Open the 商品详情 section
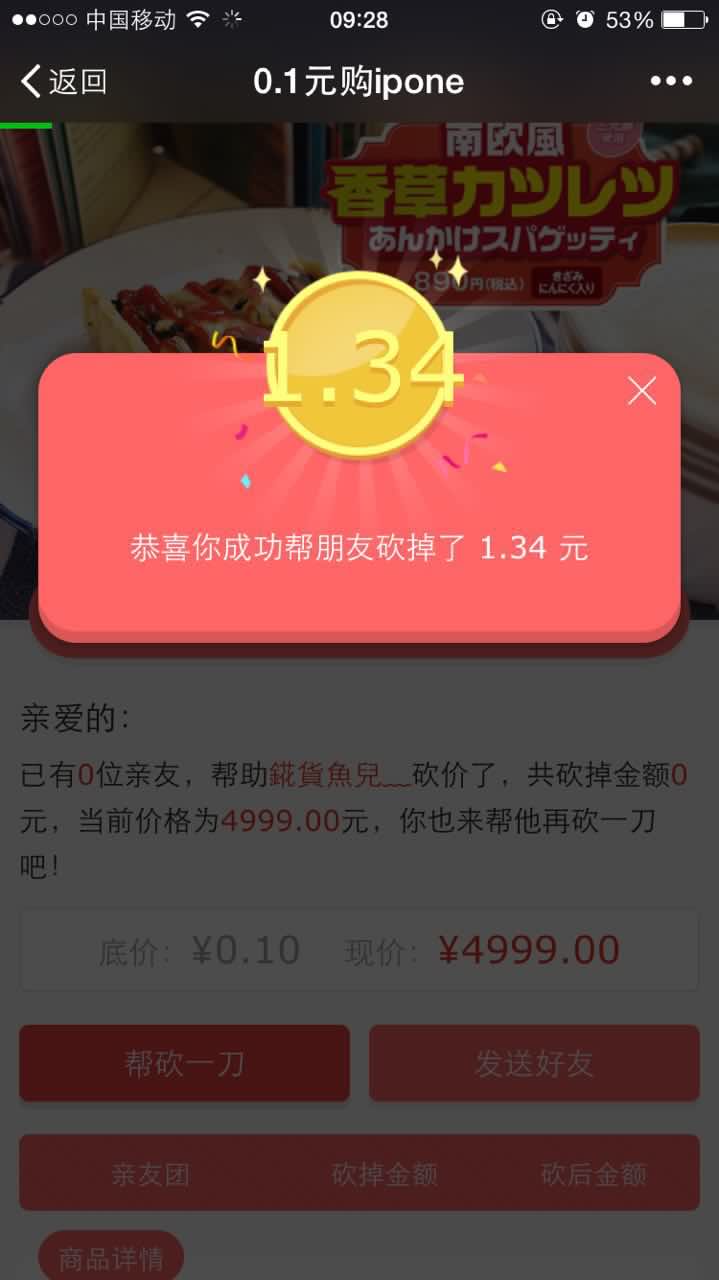This screenshot has height=1280, width=719. [111, 1258]
